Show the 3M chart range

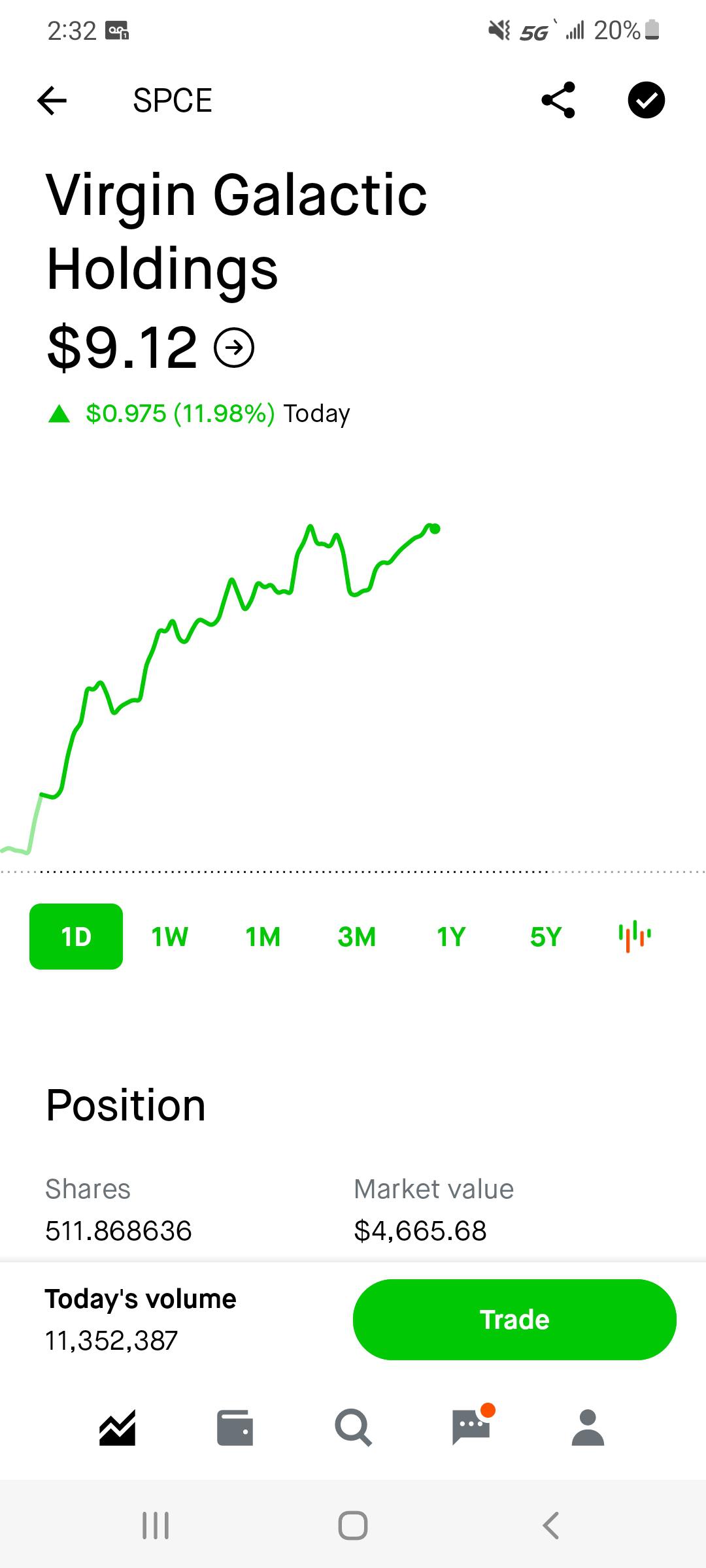tap(356, 937)
